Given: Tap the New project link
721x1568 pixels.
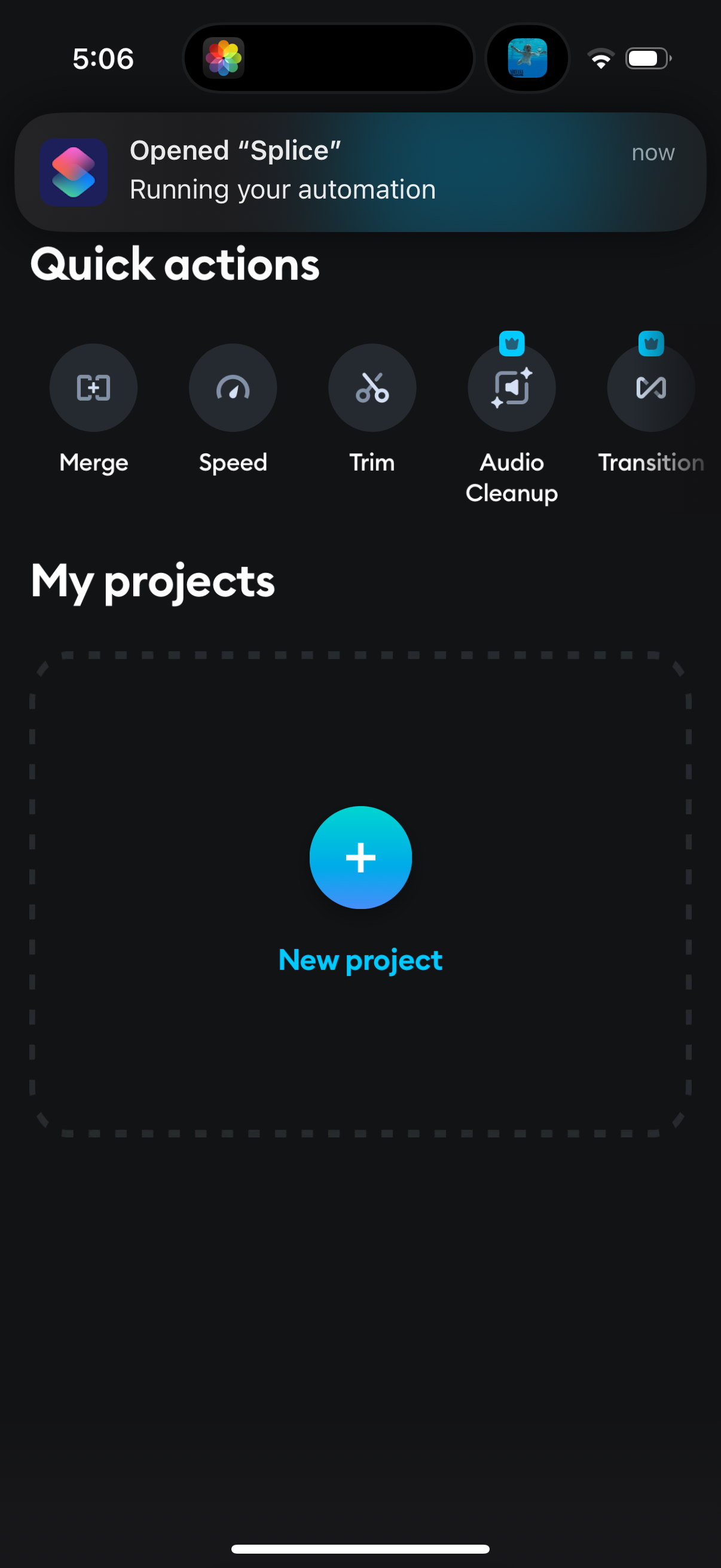Looking at the screenshot, I should (x=360, y=959).
